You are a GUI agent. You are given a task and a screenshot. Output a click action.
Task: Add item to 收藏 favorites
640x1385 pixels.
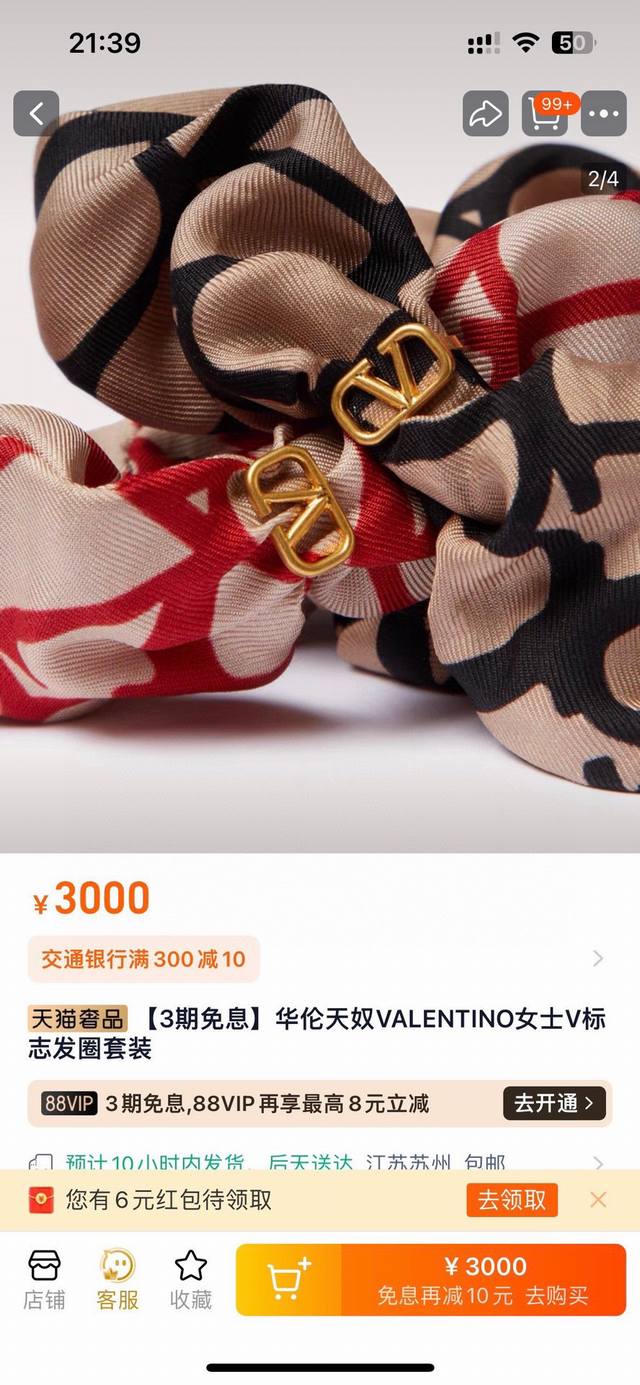[190, 1280]
